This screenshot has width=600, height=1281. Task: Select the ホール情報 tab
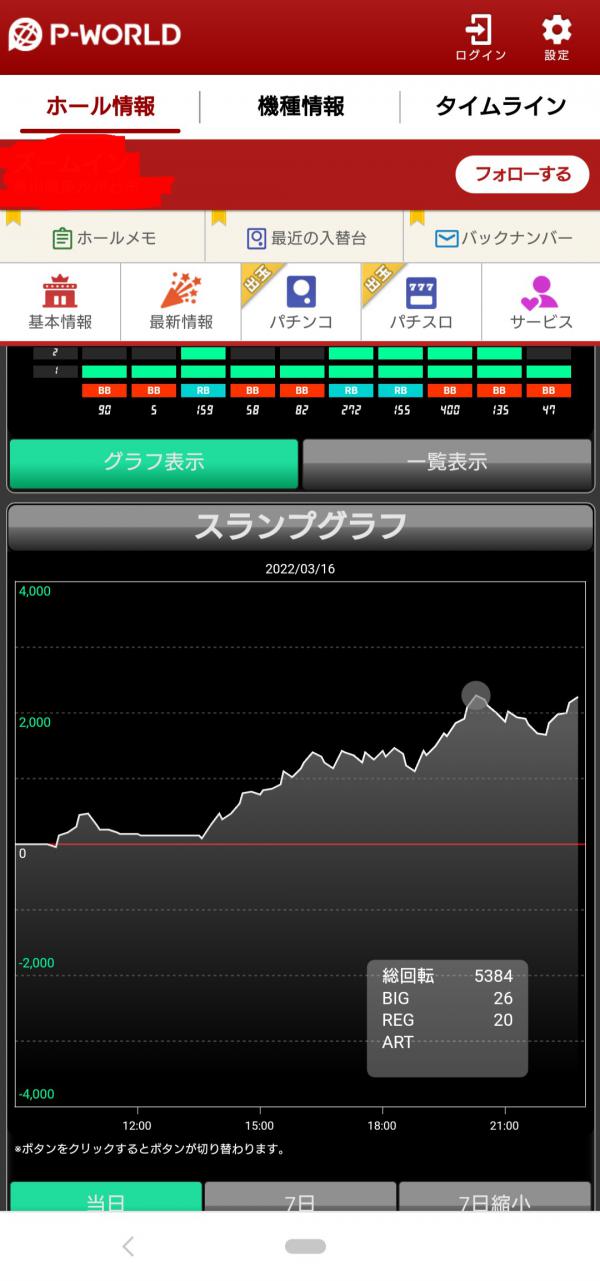(100, 106)
